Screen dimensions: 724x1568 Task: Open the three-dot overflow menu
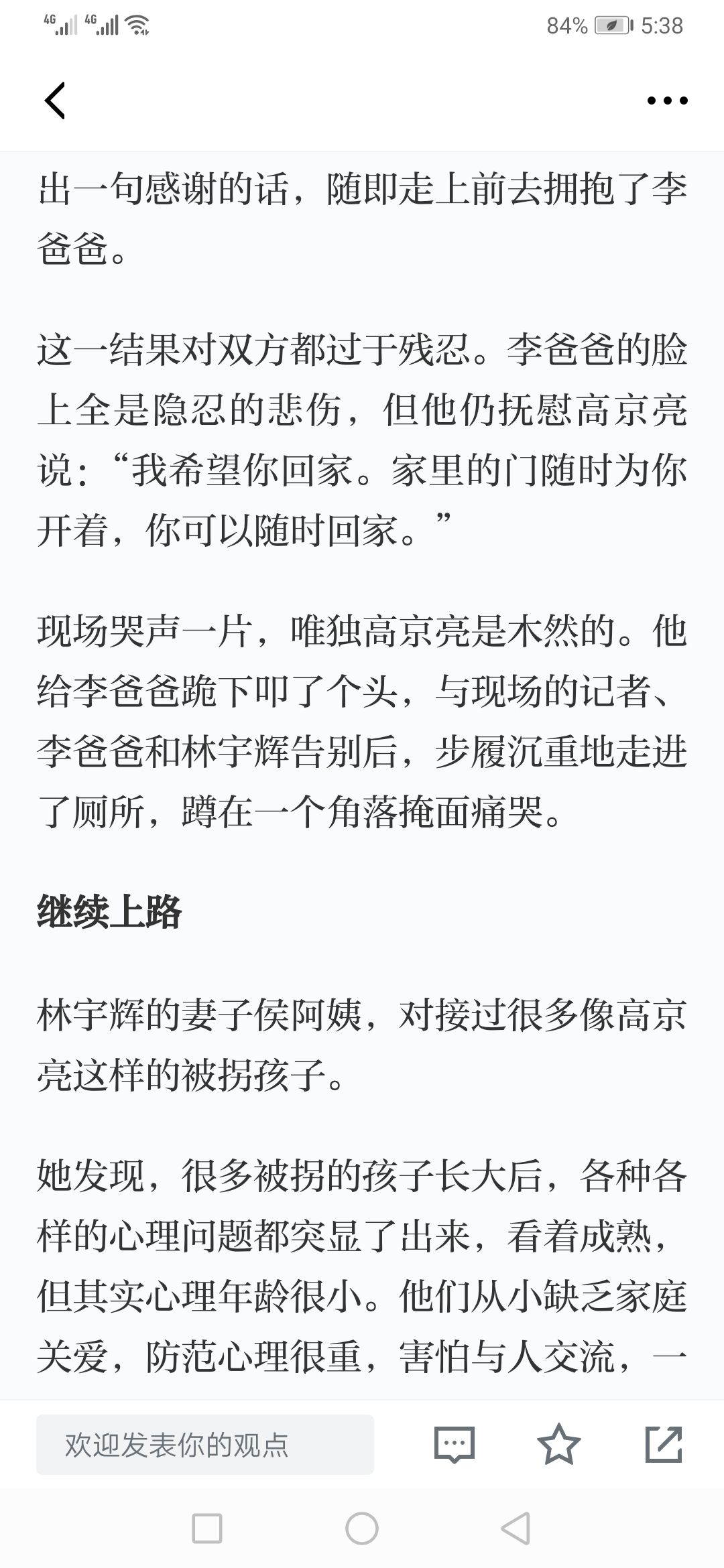point(667,101)
